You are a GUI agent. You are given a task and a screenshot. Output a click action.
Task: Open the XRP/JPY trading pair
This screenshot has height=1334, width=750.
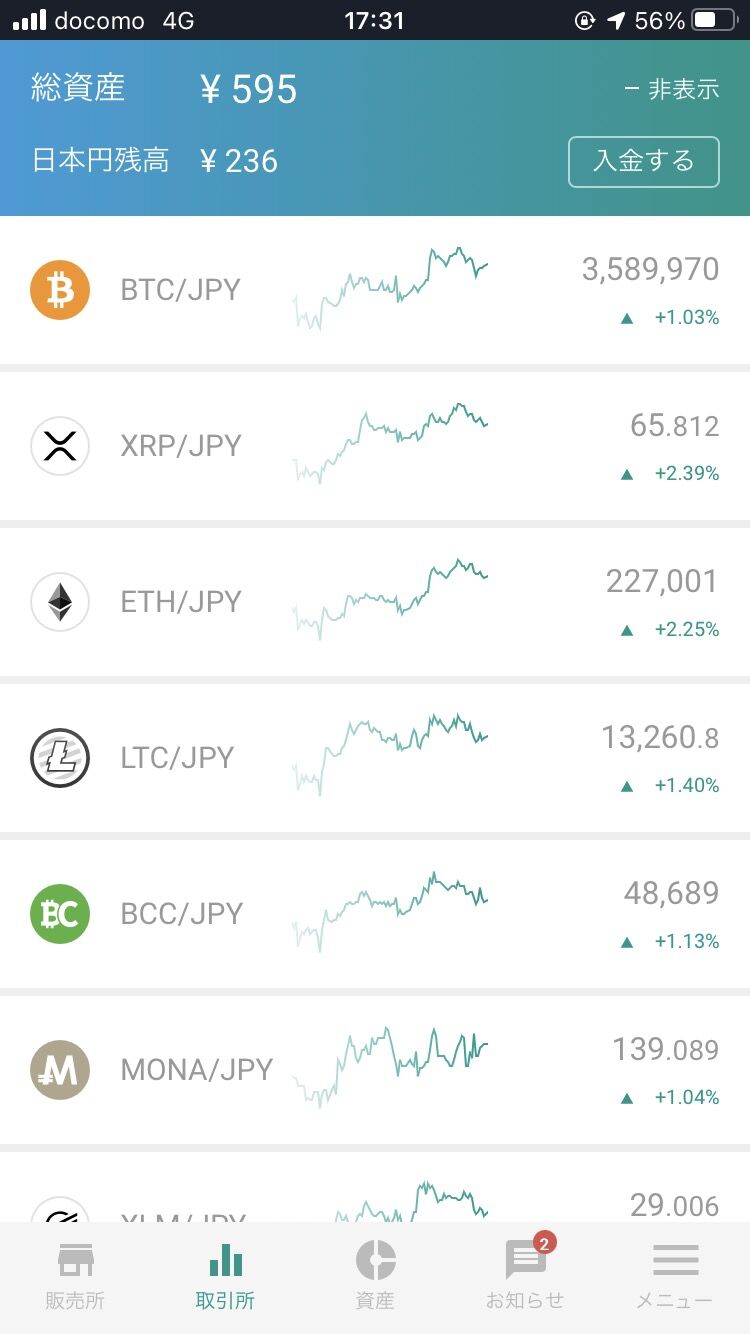point(375,446)
